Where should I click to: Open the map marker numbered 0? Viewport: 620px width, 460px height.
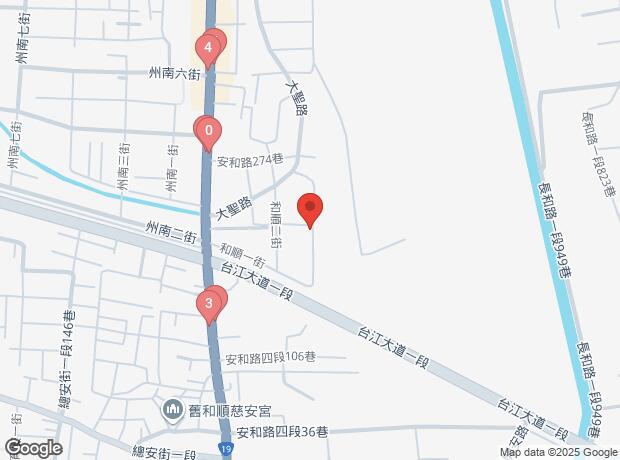click(x=207, y=130)
